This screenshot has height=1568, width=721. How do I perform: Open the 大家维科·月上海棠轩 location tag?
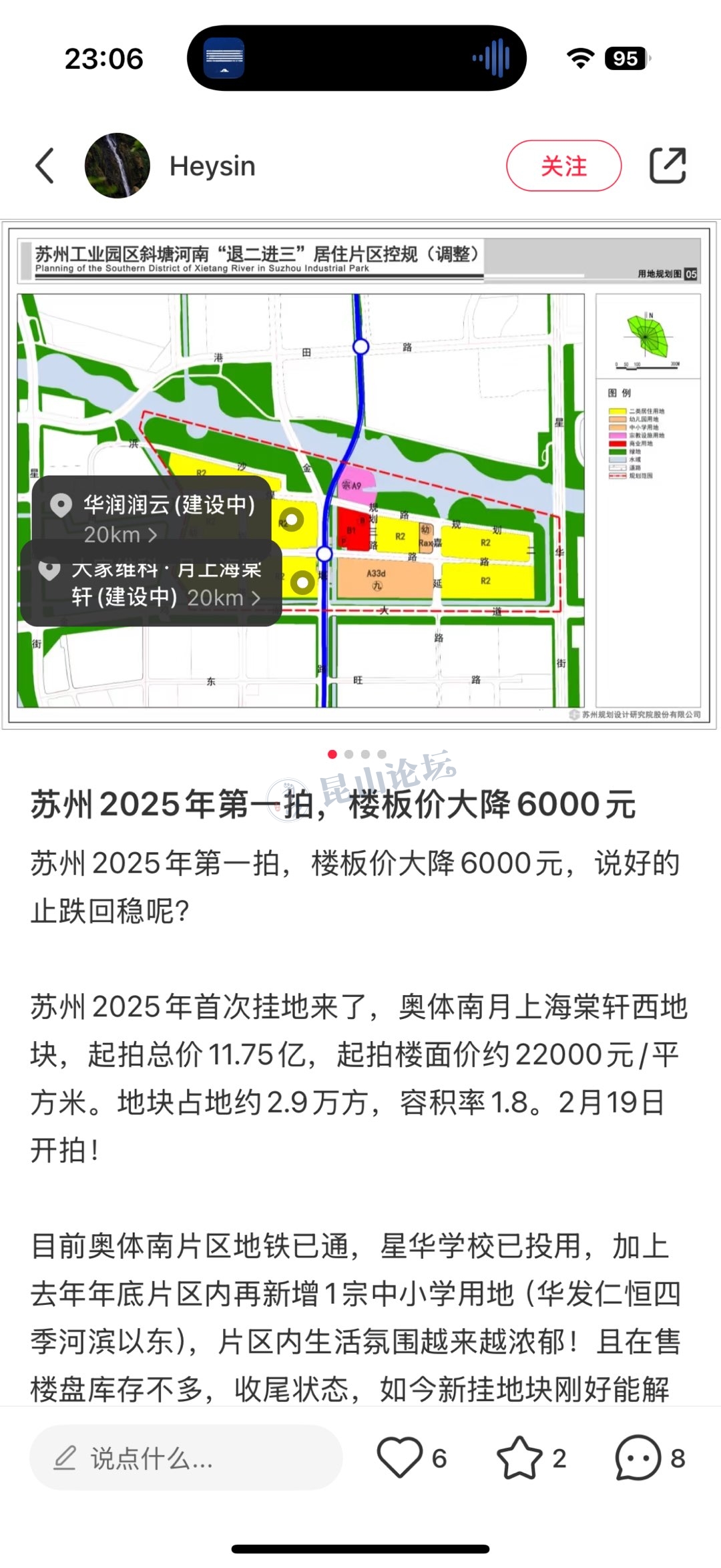point(152,584)
